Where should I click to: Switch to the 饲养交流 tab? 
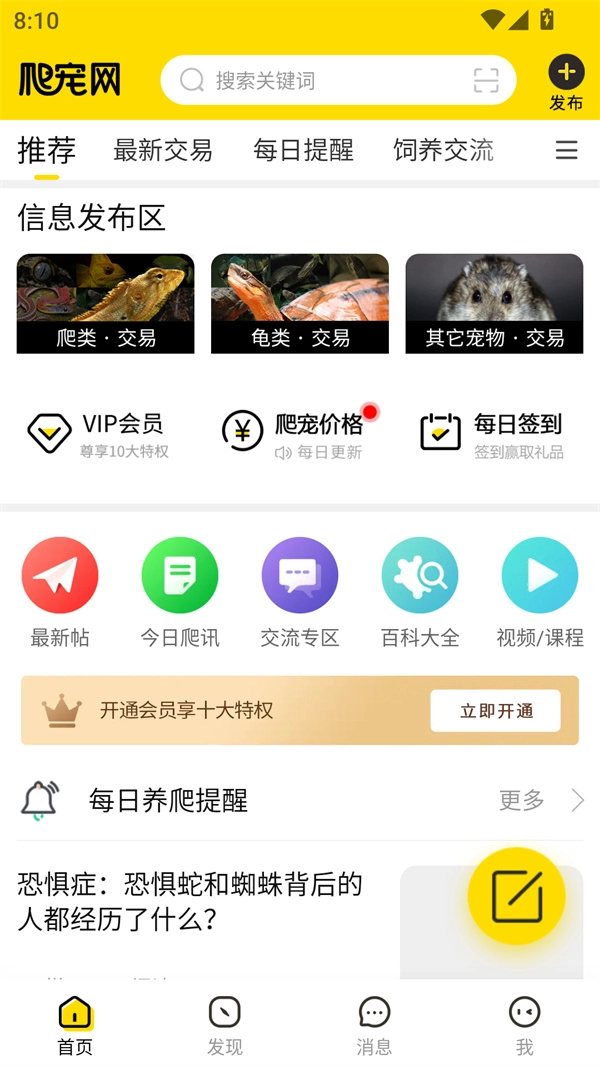pyautogui.click(x=443, y=150)
